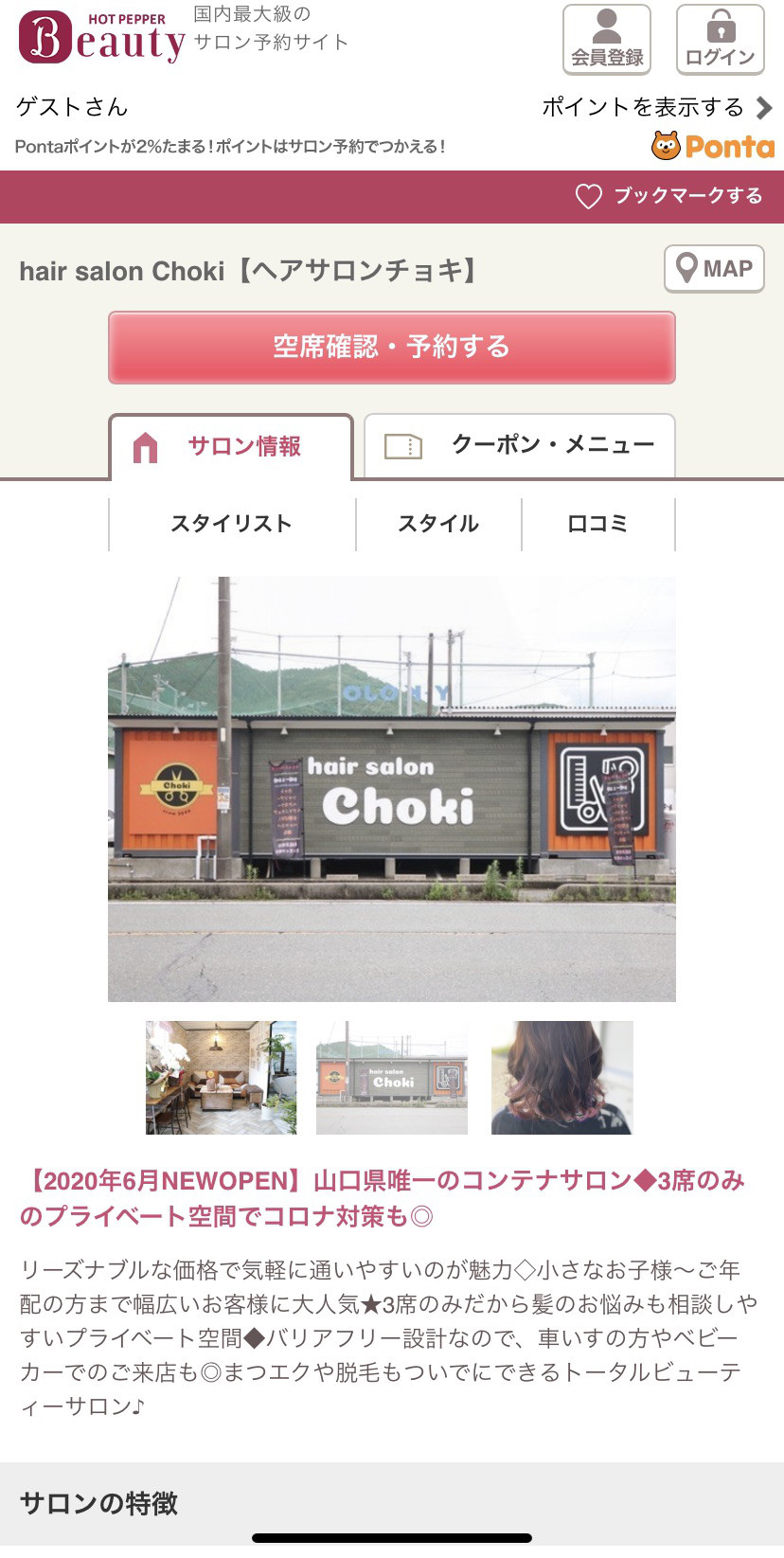The height and width of the screenshot is (1558, 784).
Task: Open the スタイル section
Action: coord(438,524)
